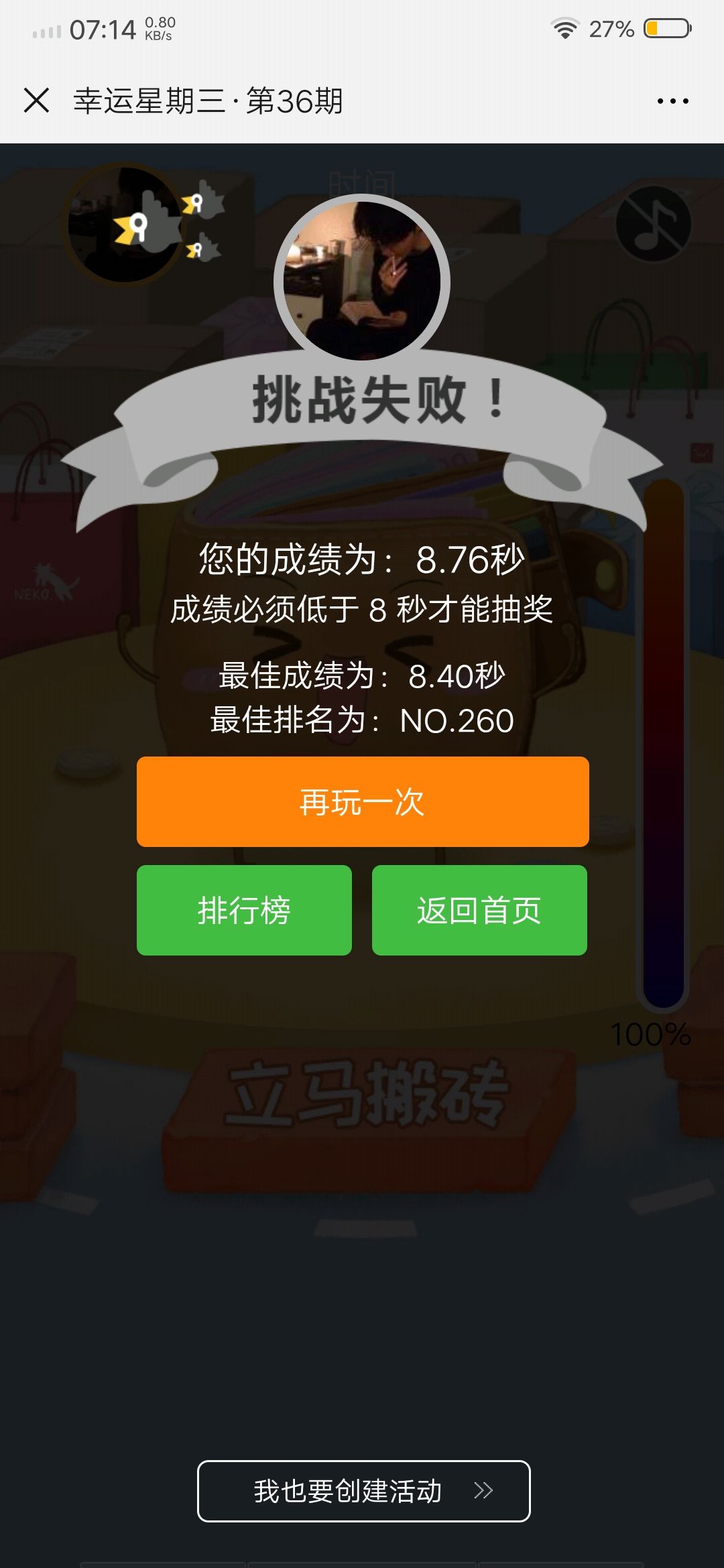Viewport: 724px width, 1568px height.
Task: Return home via 返回首页
Action: [479, 910]
